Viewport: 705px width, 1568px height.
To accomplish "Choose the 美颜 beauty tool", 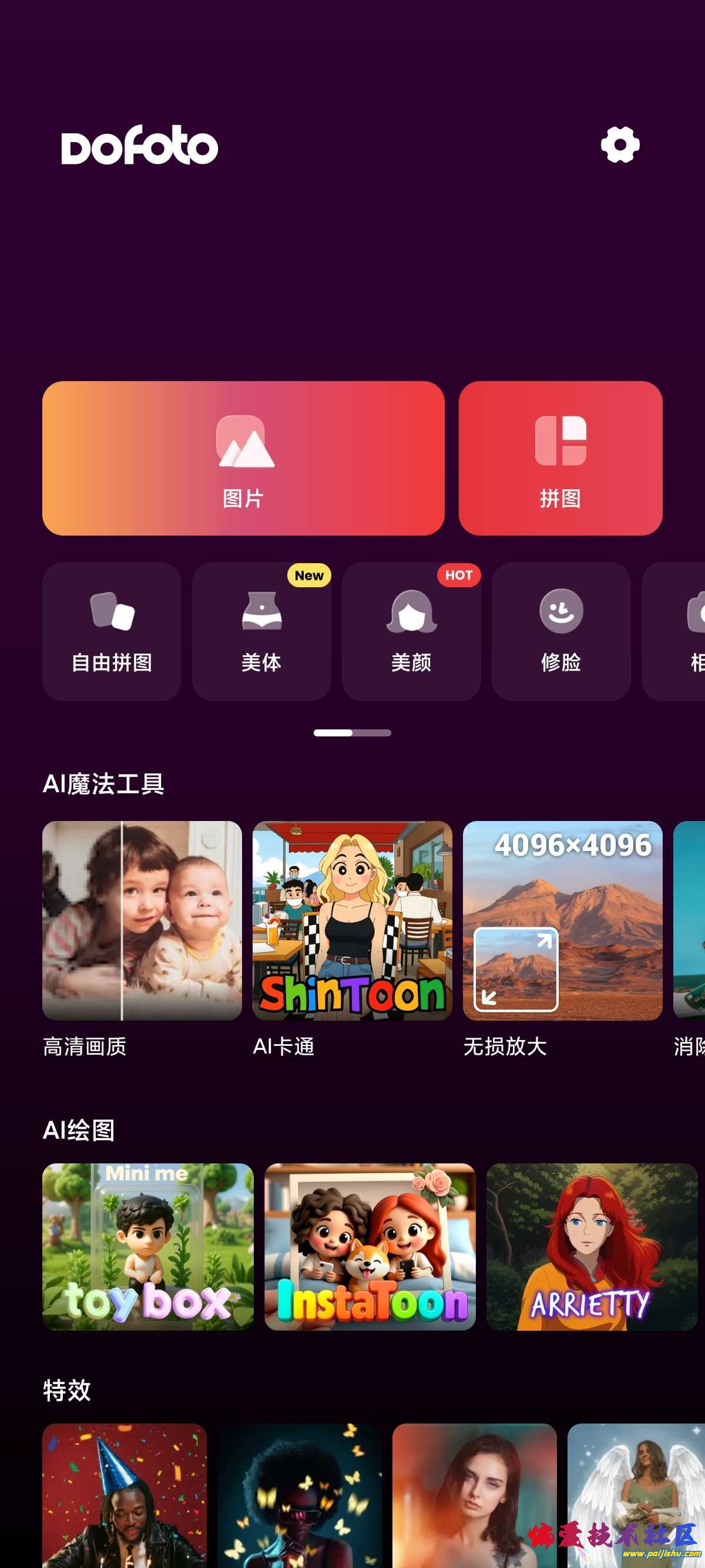I will (411, 631).
